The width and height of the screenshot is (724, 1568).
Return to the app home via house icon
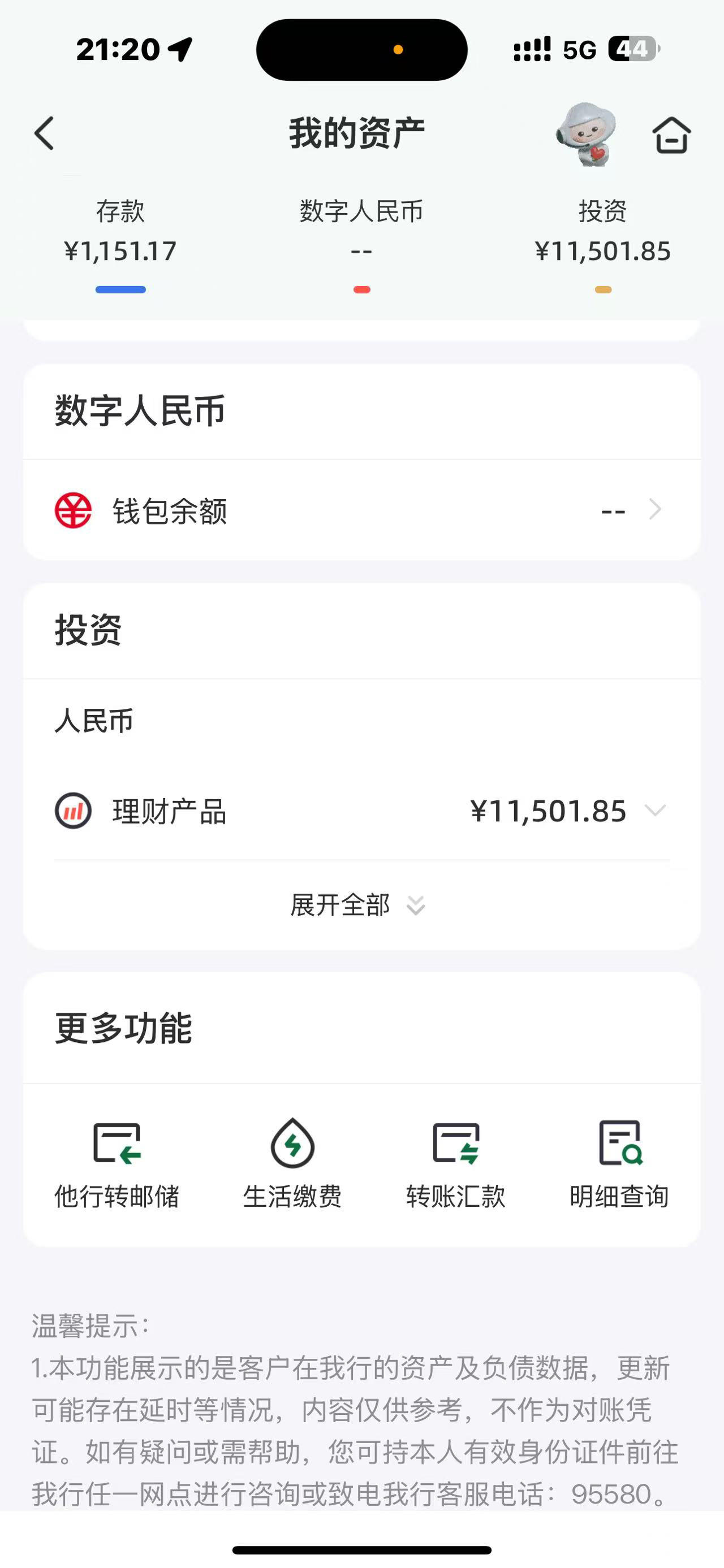click(671, 135)
